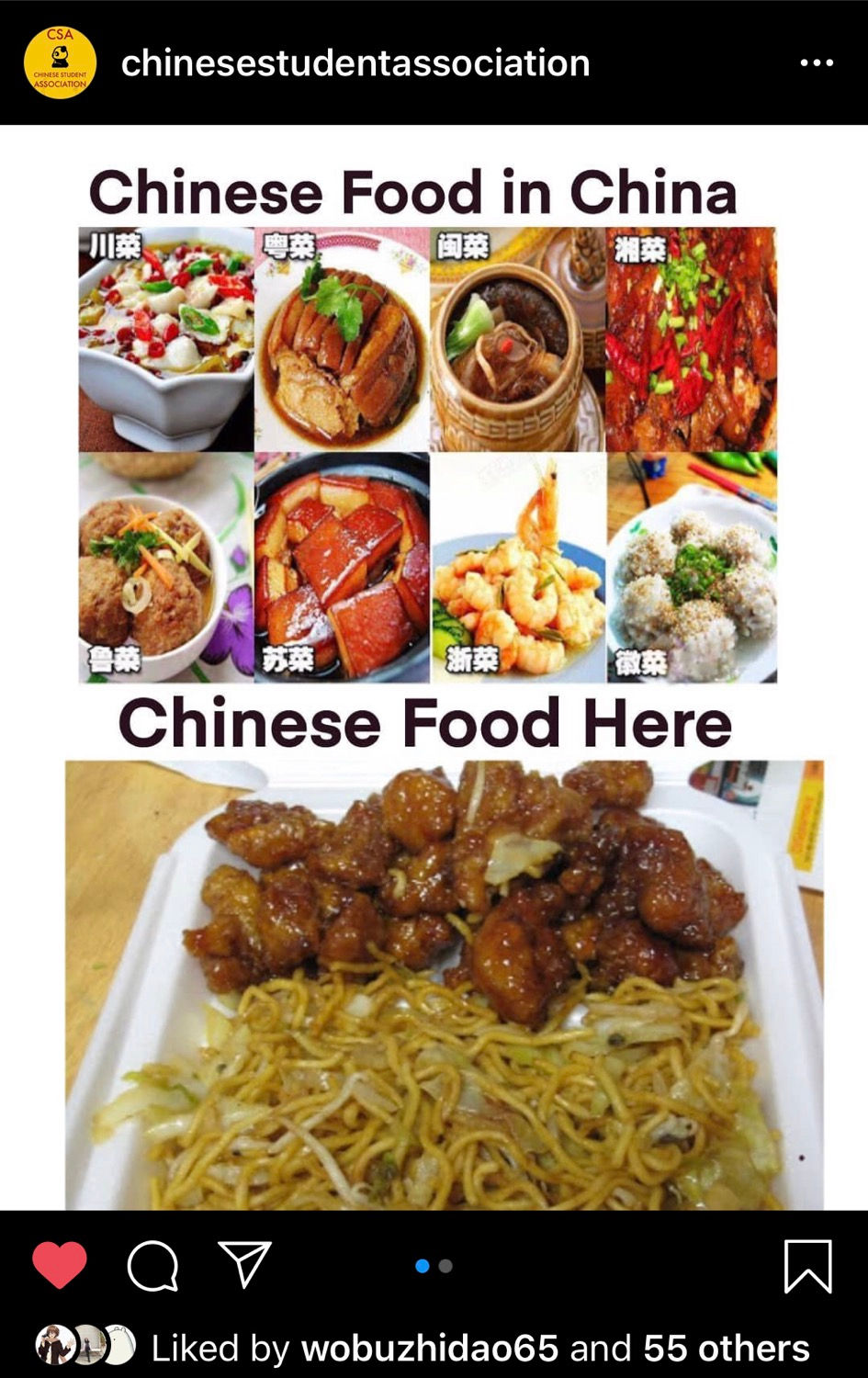This screenshot has width=868, height=1378.
Task: Tap the CSA profile picture
Action: point(60,62)
